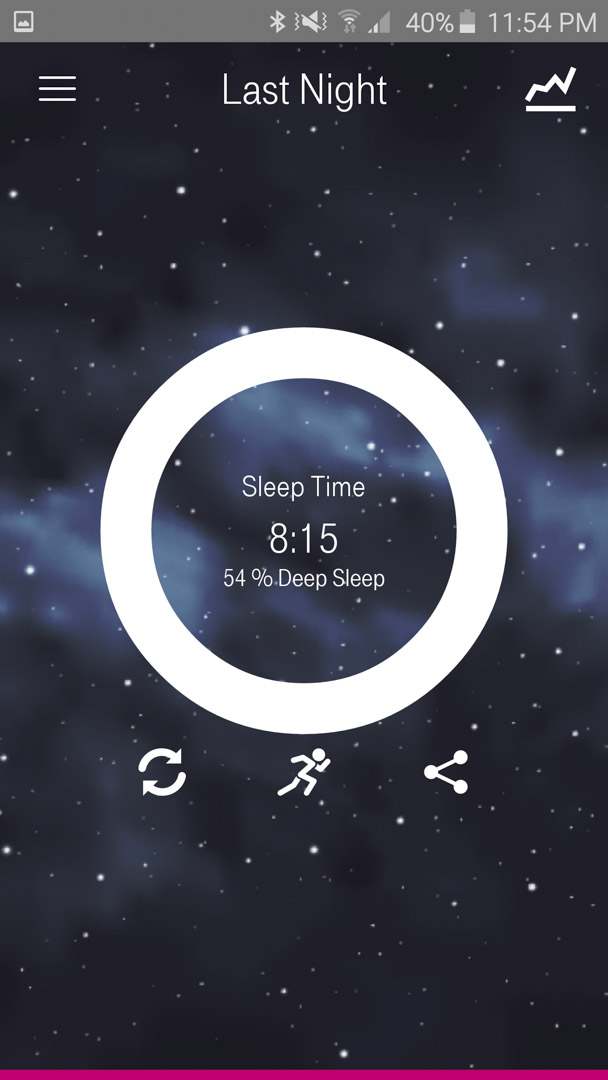
Task: Share last night's sleep results
Action: click(446, 772)
